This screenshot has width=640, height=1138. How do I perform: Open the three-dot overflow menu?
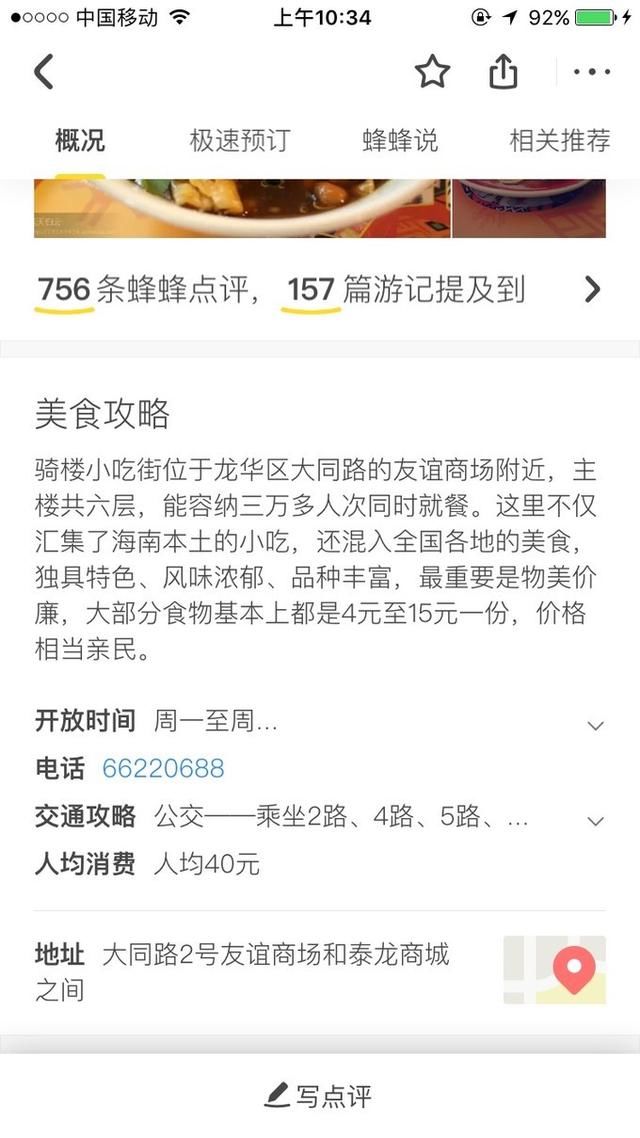(x=591, y=72)
